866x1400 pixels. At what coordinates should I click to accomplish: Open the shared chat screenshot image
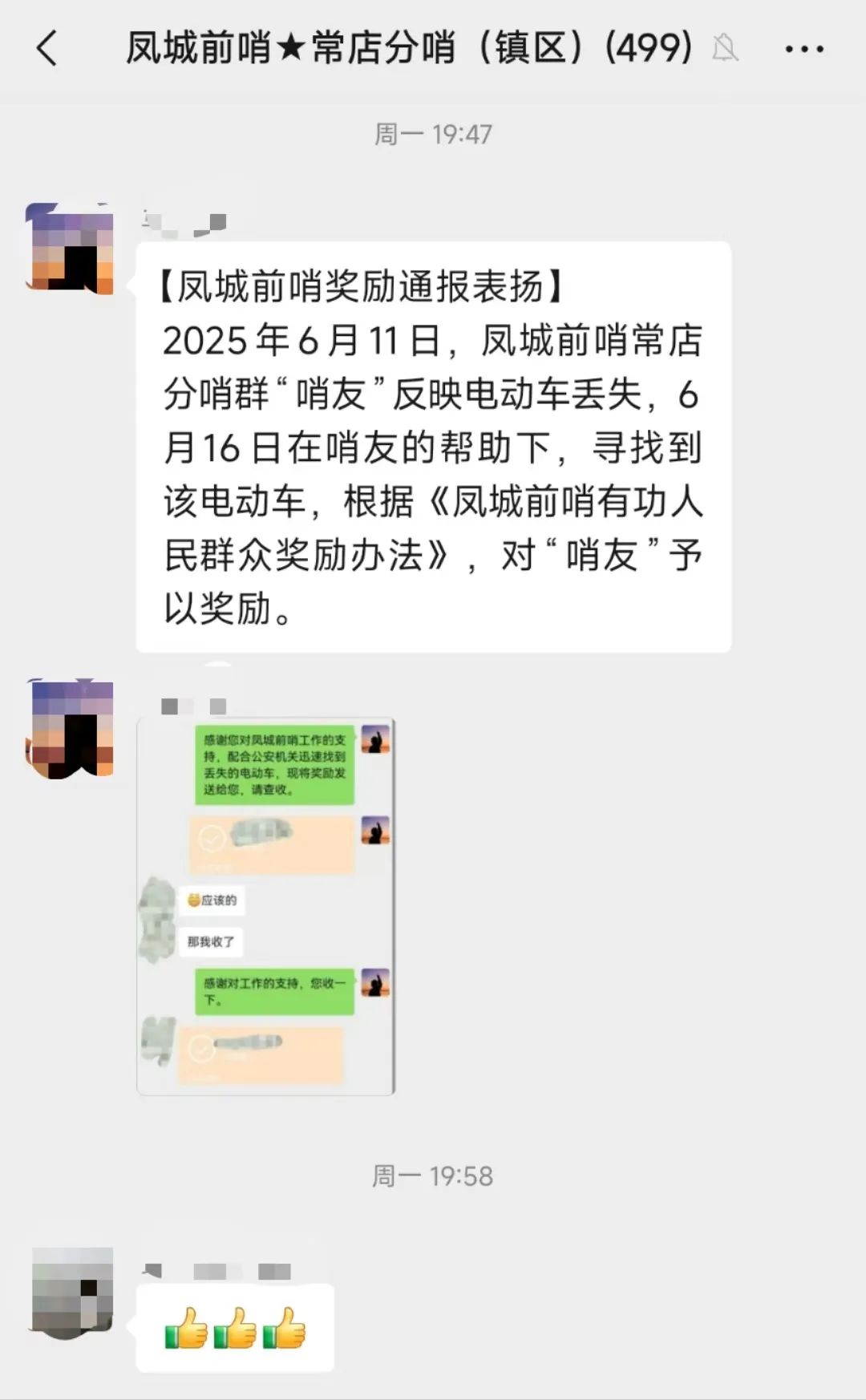pos(265,906)
